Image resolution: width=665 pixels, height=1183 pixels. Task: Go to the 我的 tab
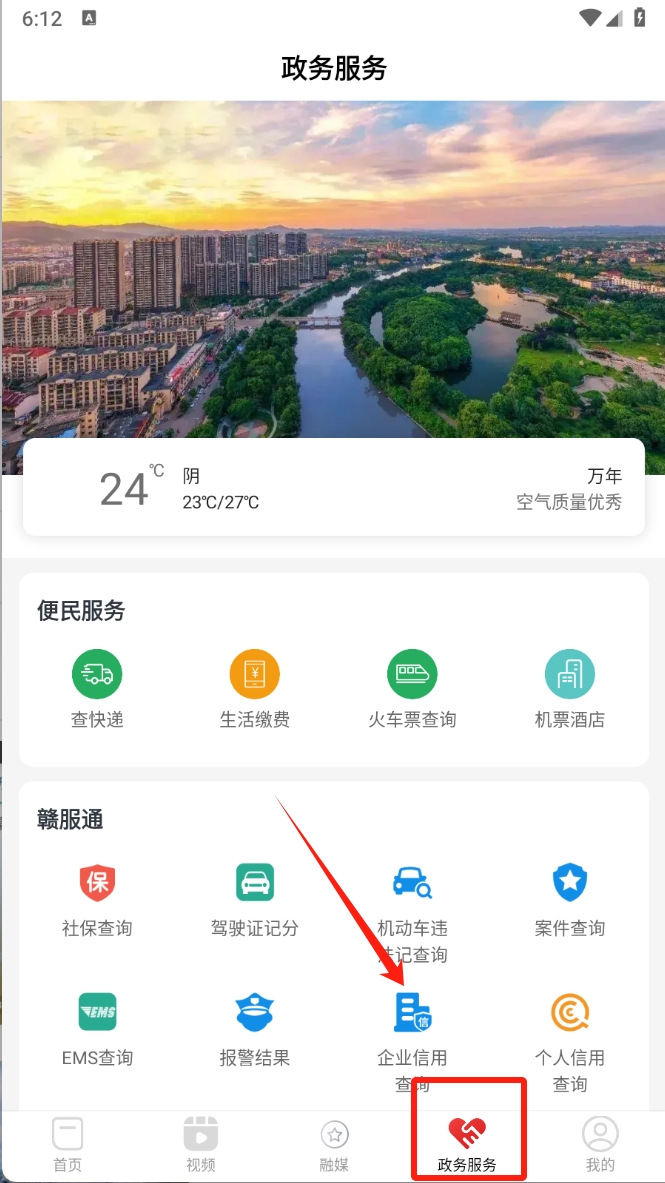[x=600, y=1144]
